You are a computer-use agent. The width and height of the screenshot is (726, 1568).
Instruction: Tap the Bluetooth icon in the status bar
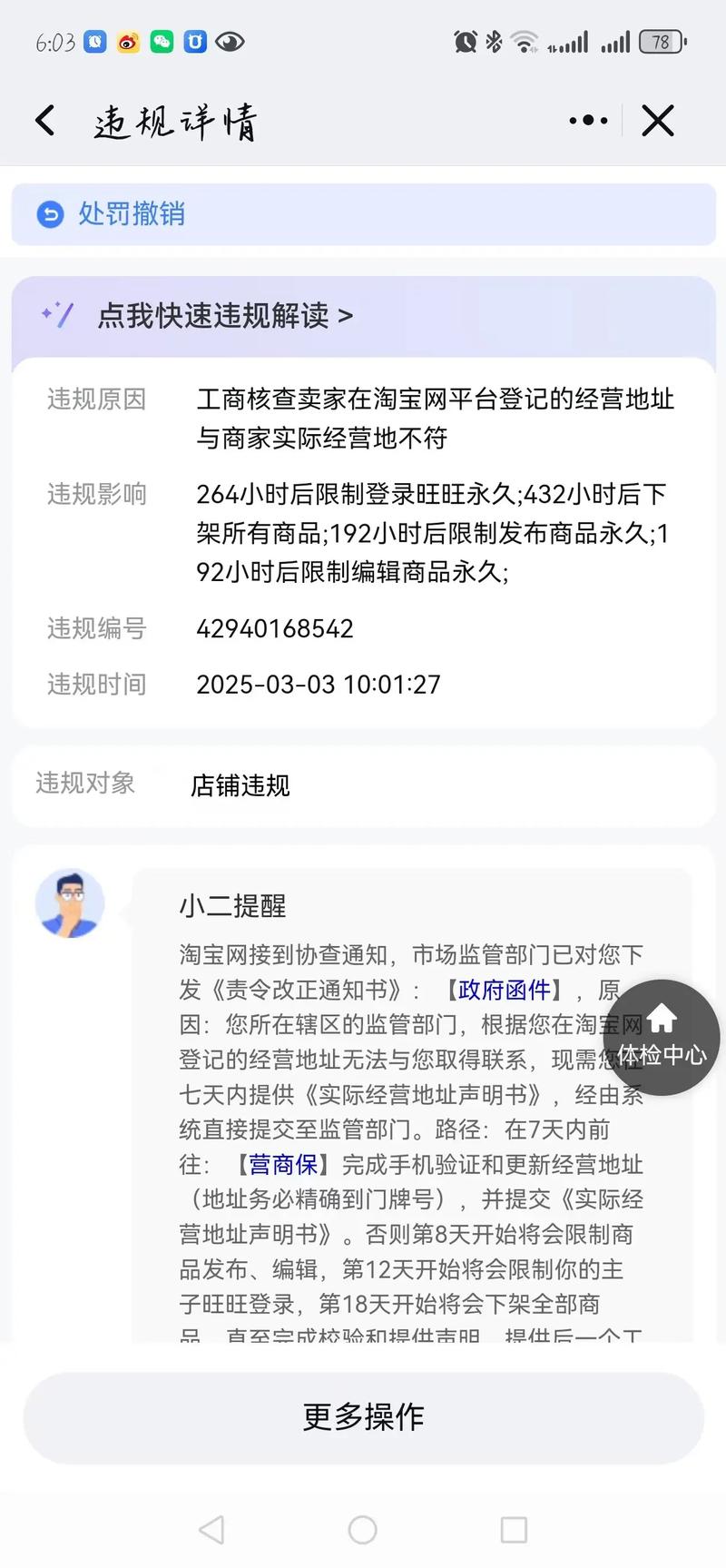pos(495,40)
